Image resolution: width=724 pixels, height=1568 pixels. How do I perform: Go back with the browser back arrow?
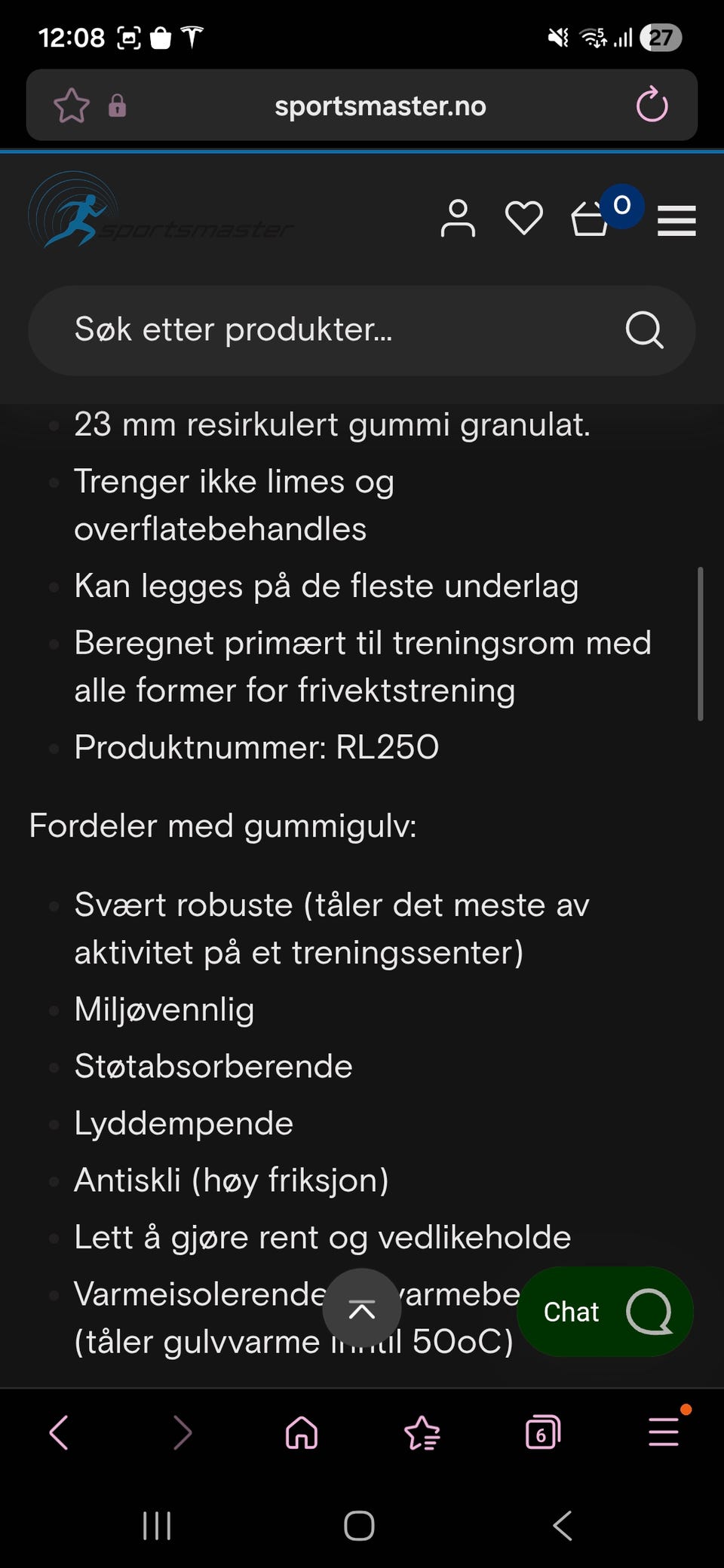coord(60,1432)
